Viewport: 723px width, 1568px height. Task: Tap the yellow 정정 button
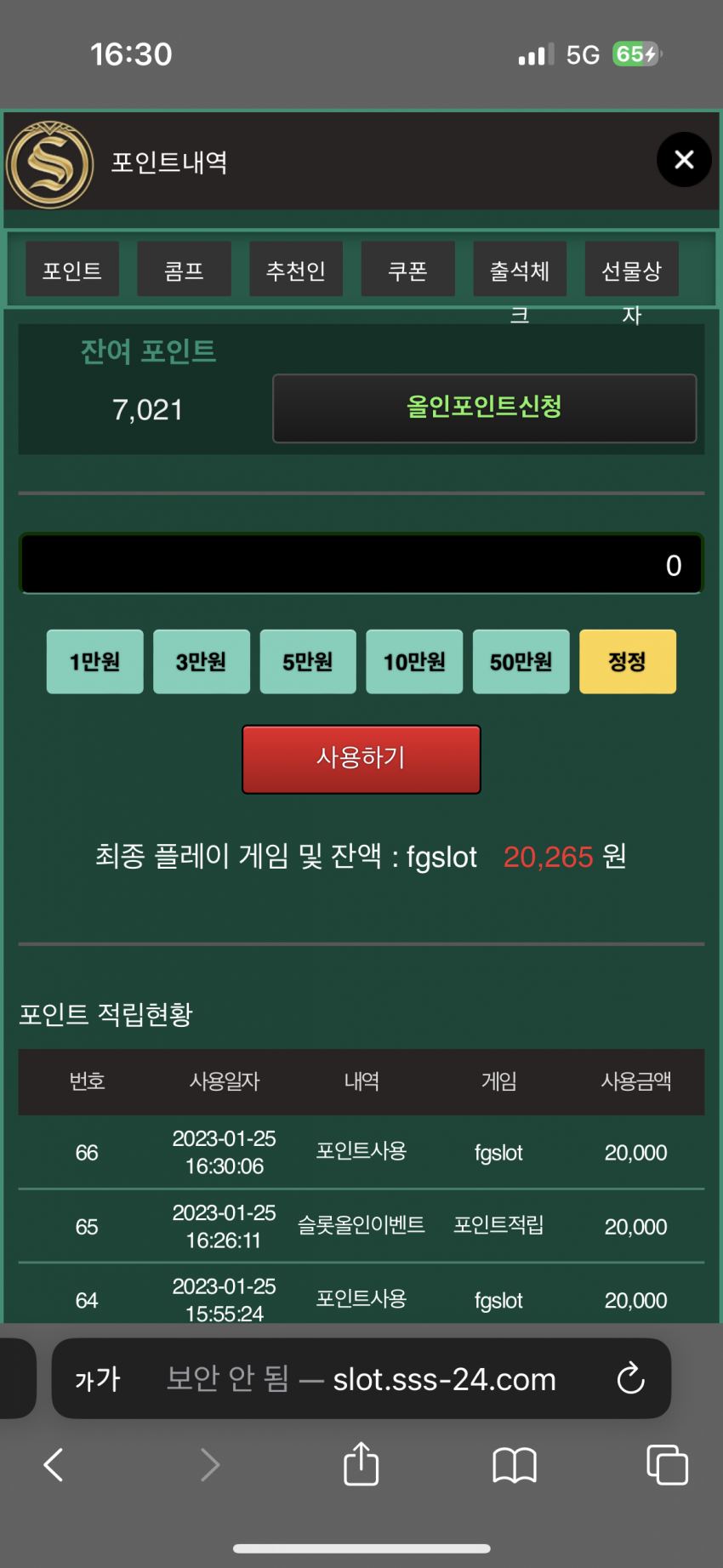(x=627, y=661)
